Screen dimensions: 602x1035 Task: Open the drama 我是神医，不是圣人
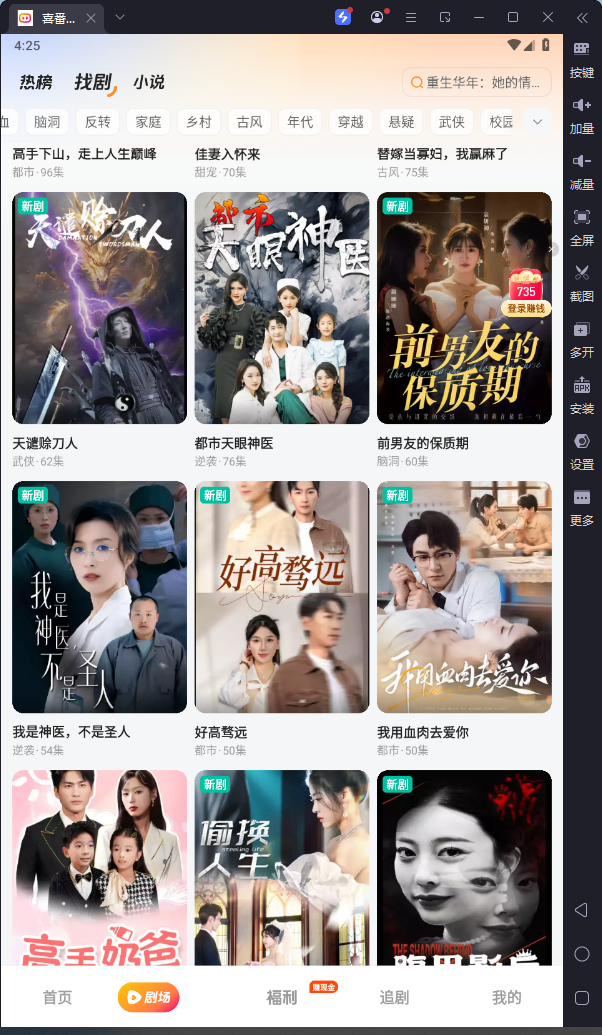pyautogui.click(x=99, y=597)
